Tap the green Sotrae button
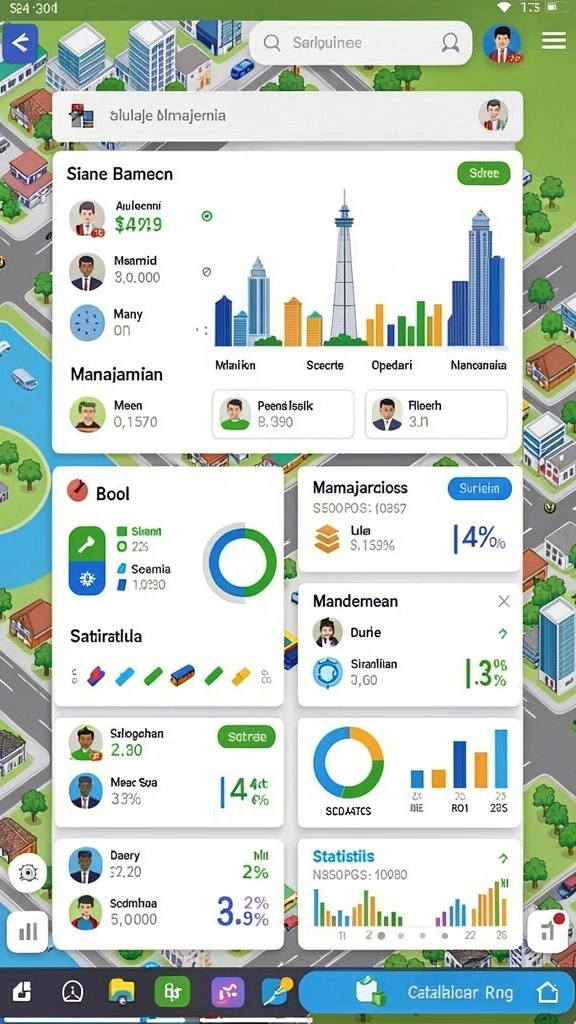The width and height of the screenshot is (576, 1024). (246, 737)
